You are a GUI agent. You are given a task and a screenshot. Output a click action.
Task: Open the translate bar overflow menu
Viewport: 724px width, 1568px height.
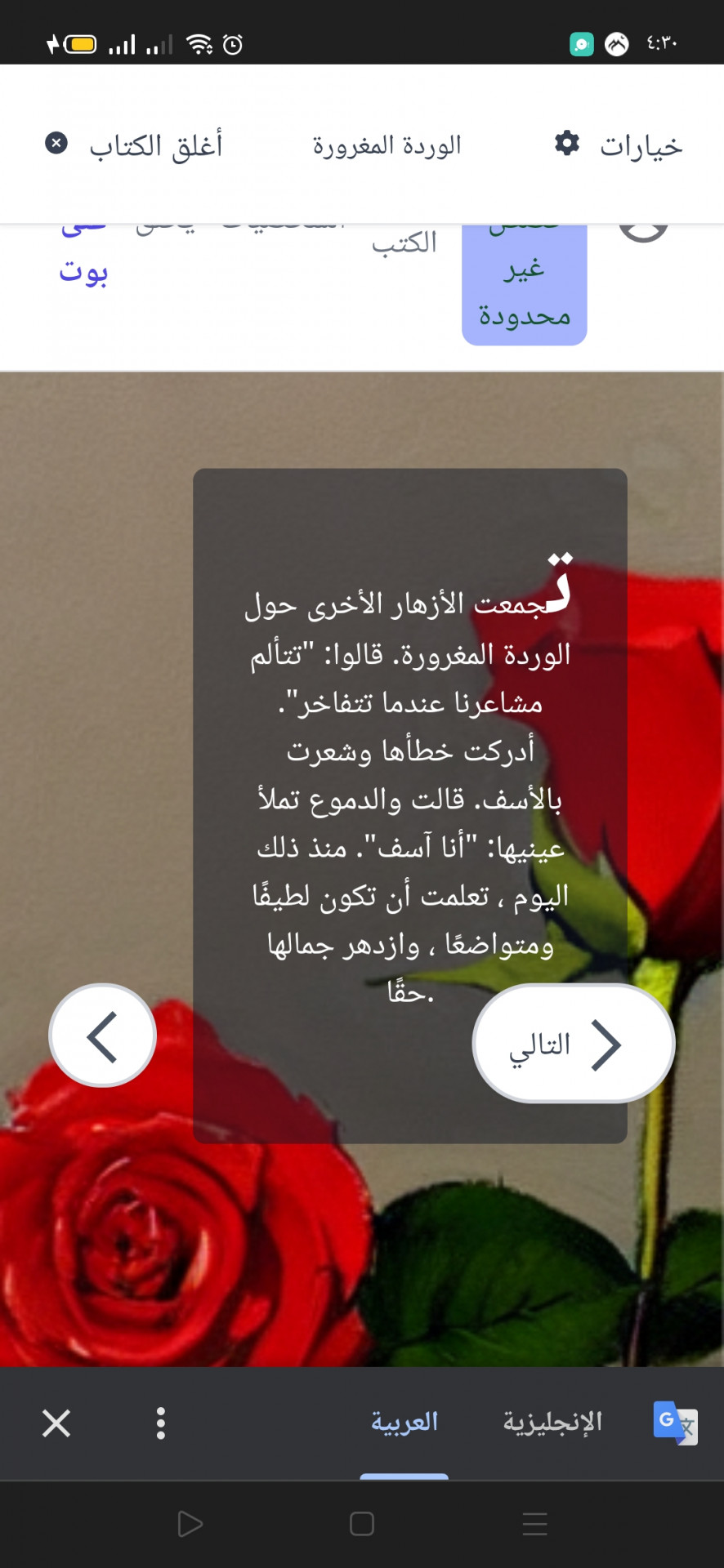pos(161,1423)
